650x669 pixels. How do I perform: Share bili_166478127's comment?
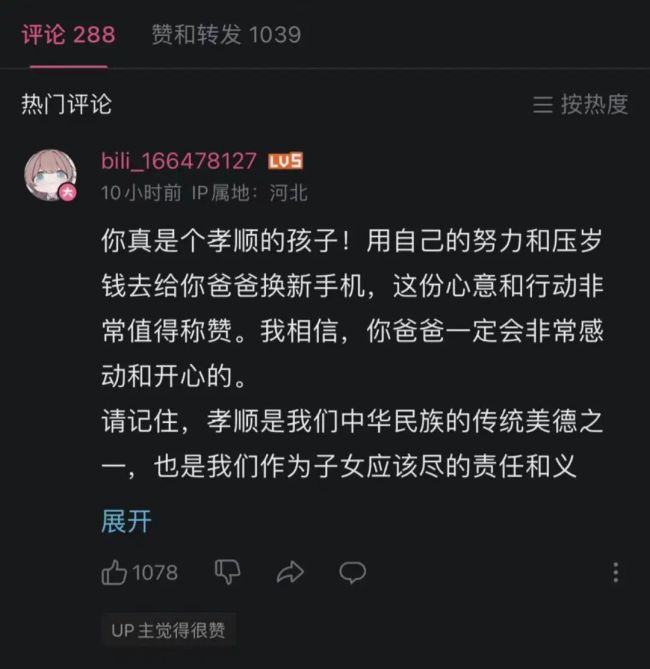[x=290, y=572]
